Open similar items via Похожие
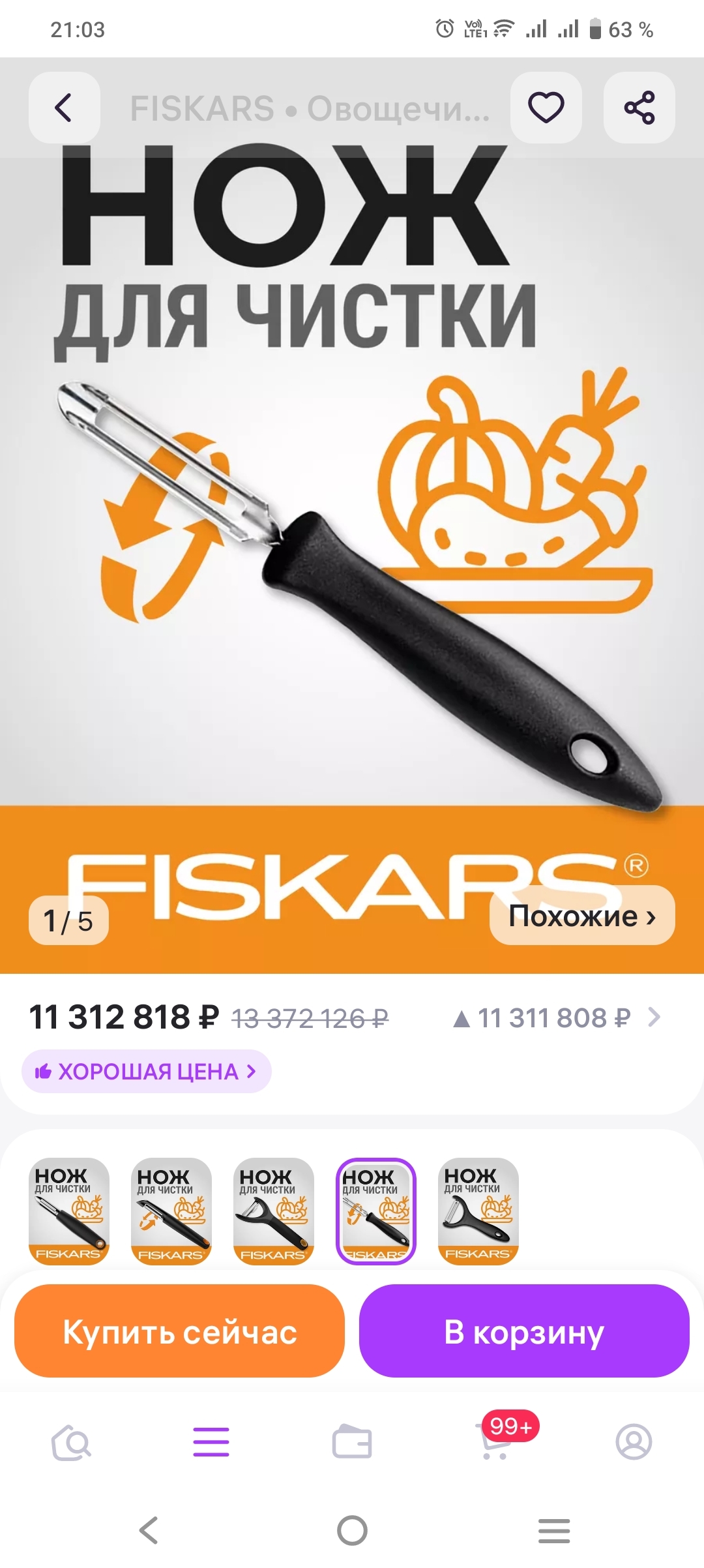Screen dimensions: 704x1568 581,916
